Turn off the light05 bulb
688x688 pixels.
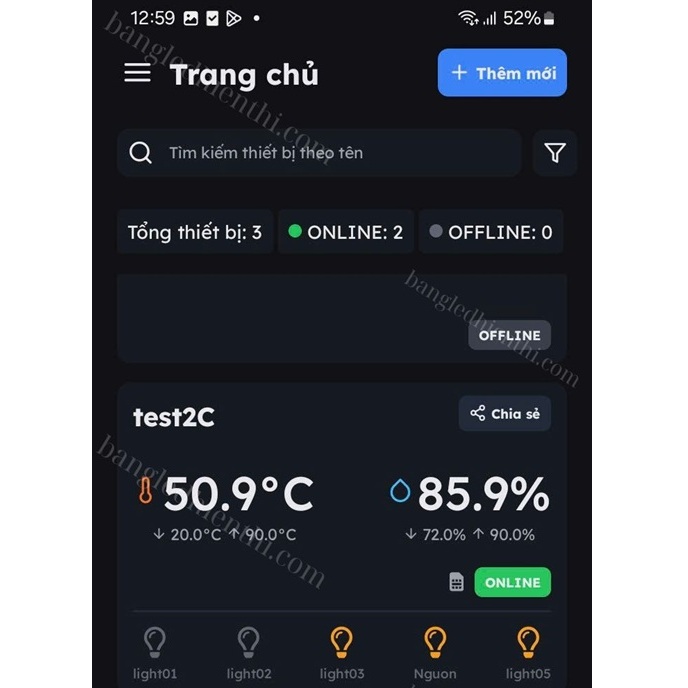528,642
